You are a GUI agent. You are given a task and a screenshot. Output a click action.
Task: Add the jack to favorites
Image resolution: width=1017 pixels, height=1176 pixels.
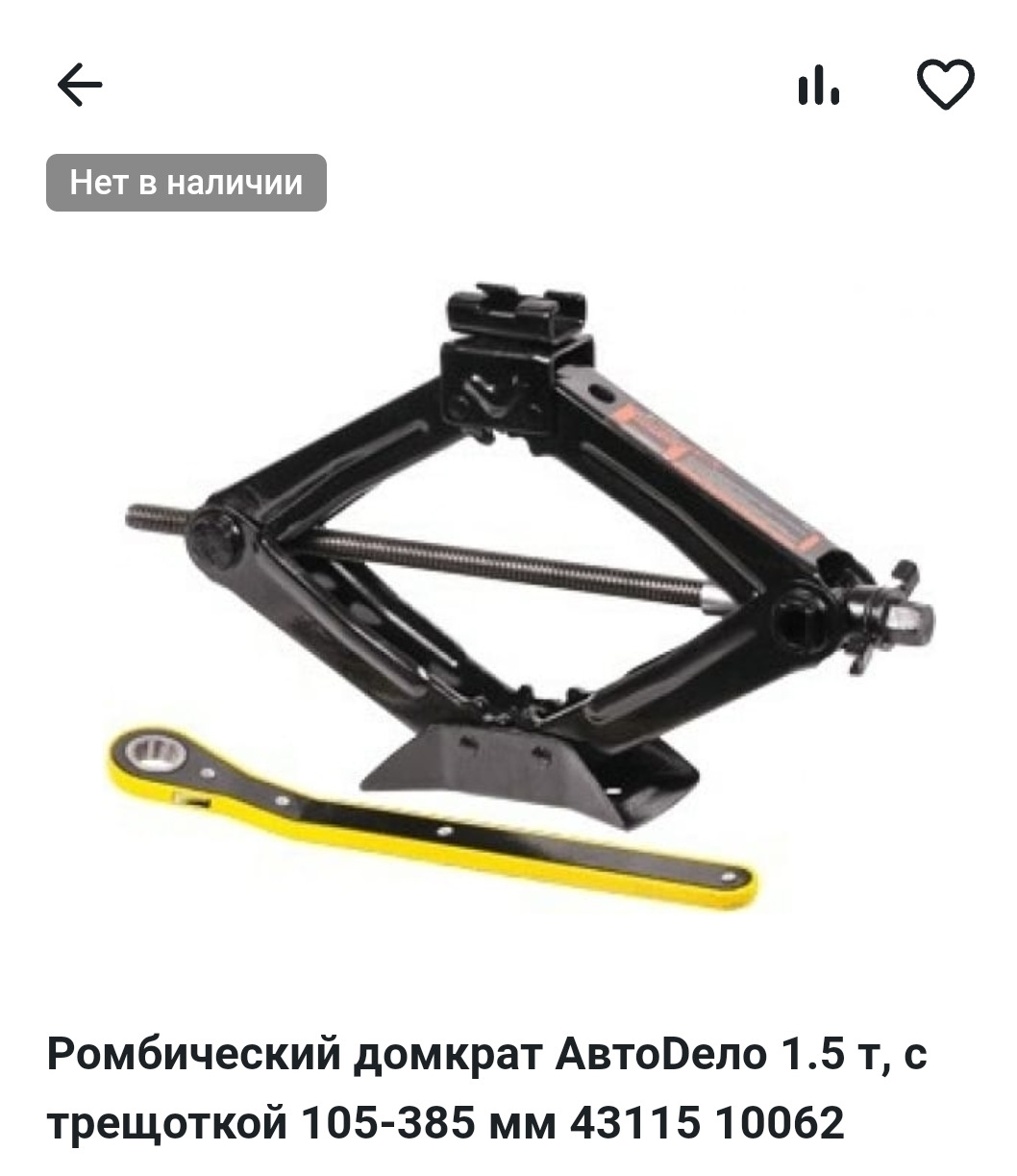[x=946, y=85]
